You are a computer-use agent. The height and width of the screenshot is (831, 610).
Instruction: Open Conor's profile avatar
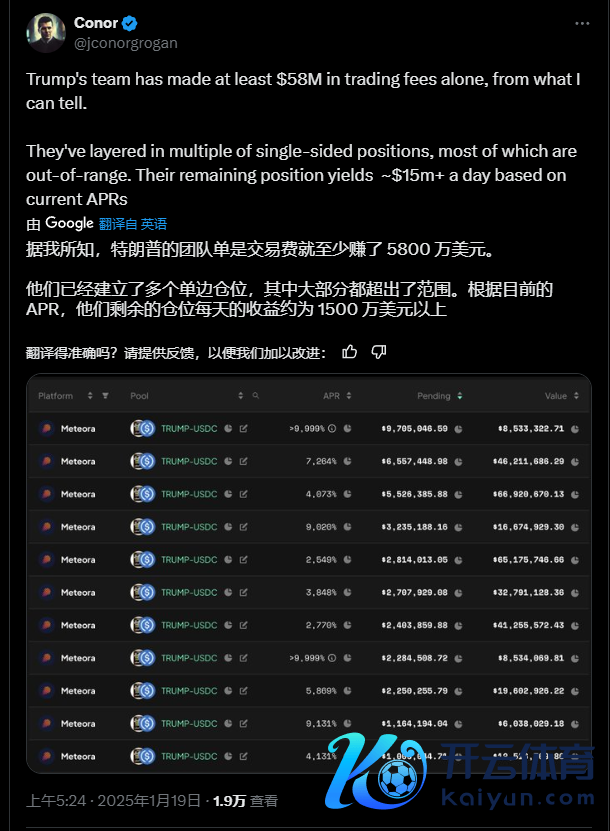[x=44, y=33]
